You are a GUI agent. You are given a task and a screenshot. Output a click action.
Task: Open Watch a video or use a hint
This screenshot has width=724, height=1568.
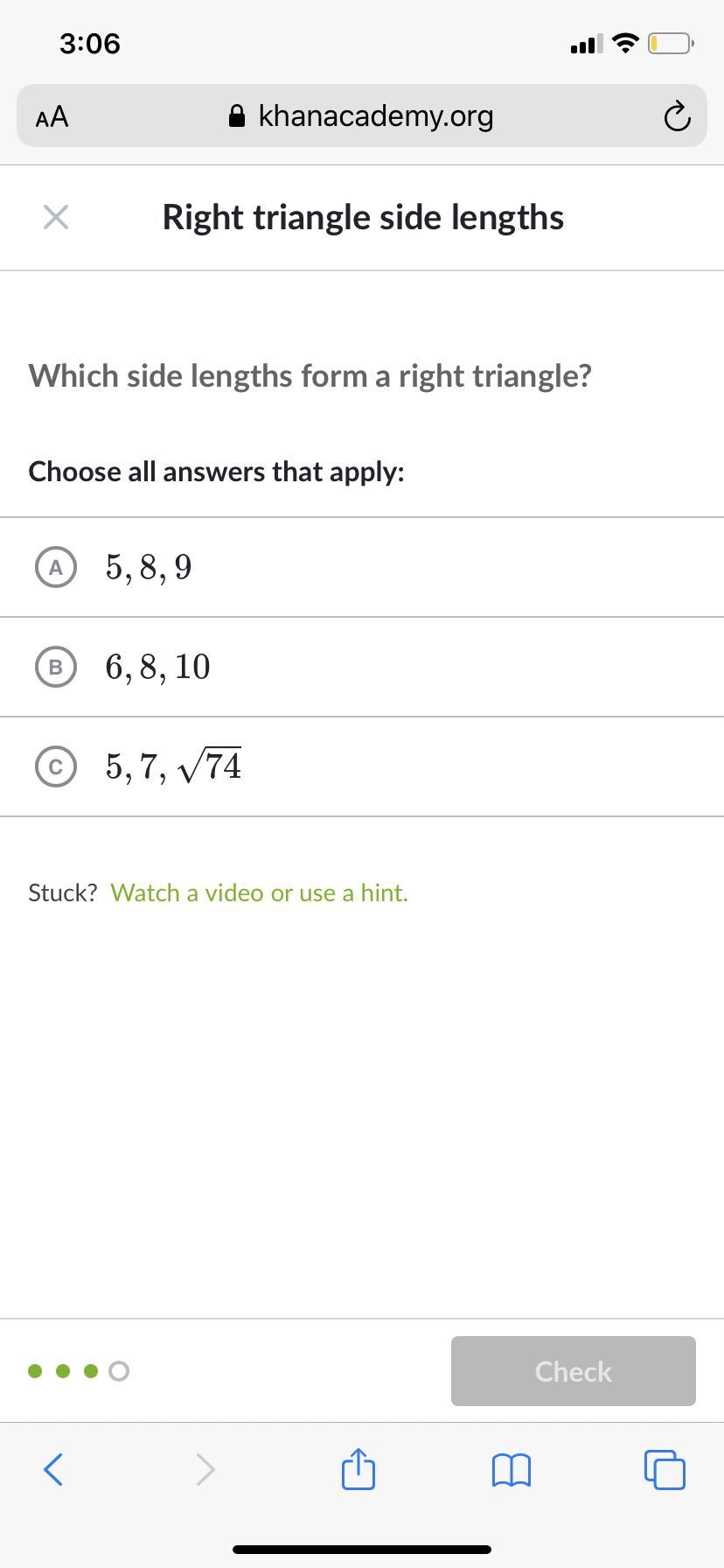pos(259,892)
